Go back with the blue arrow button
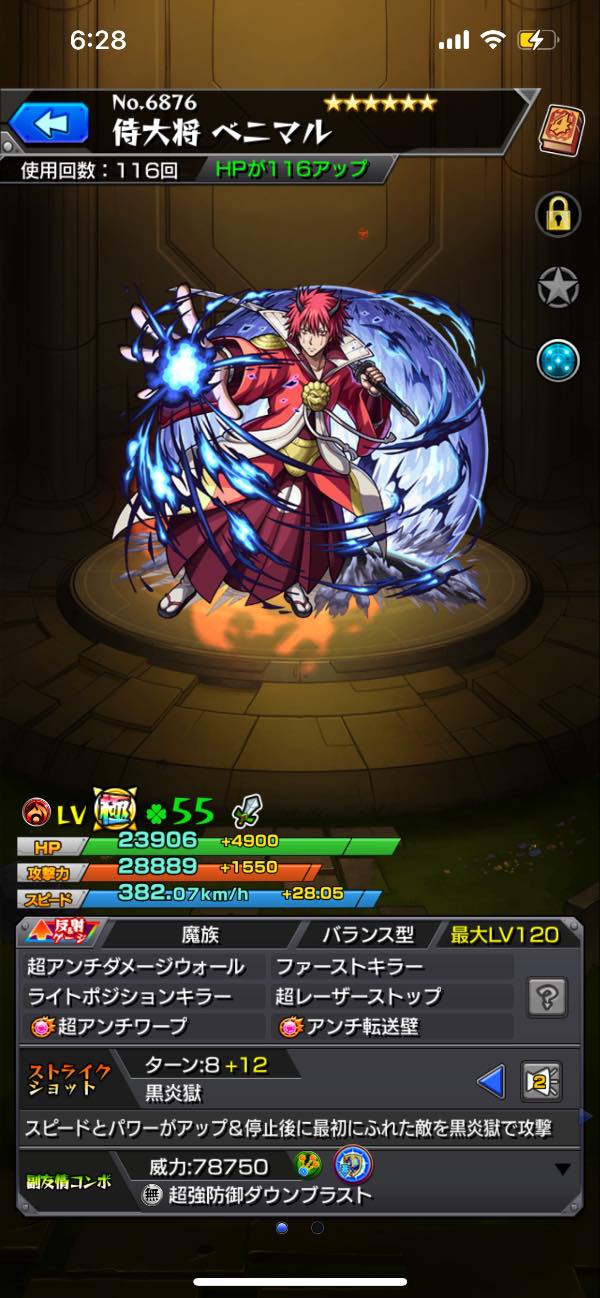 46,126
